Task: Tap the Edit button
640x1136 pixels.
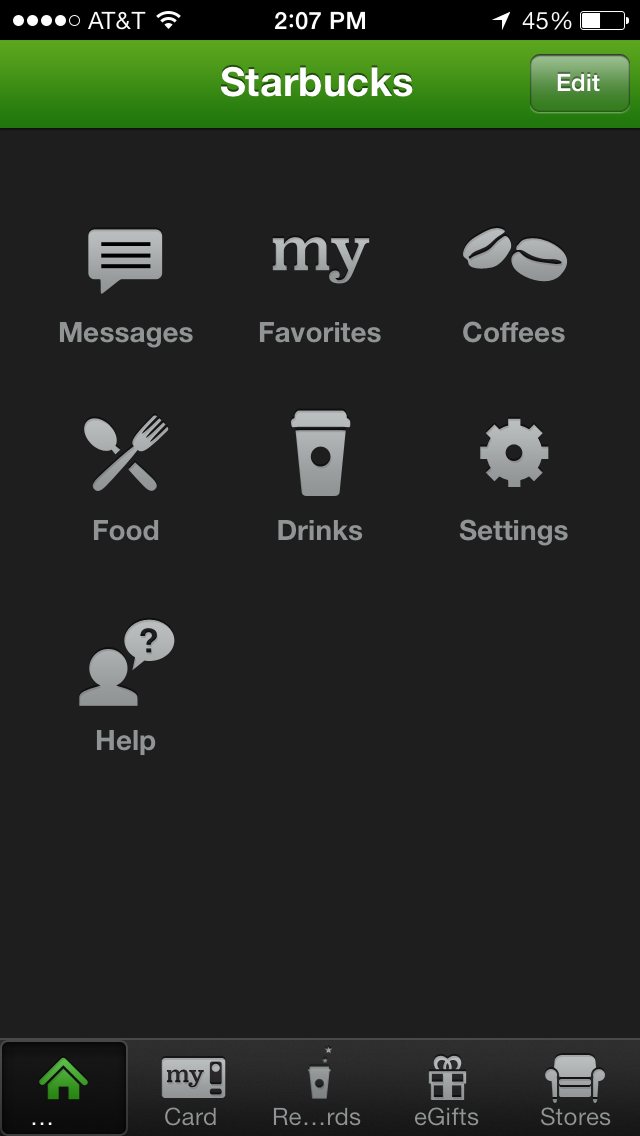Action: click(x=580, y=83)
